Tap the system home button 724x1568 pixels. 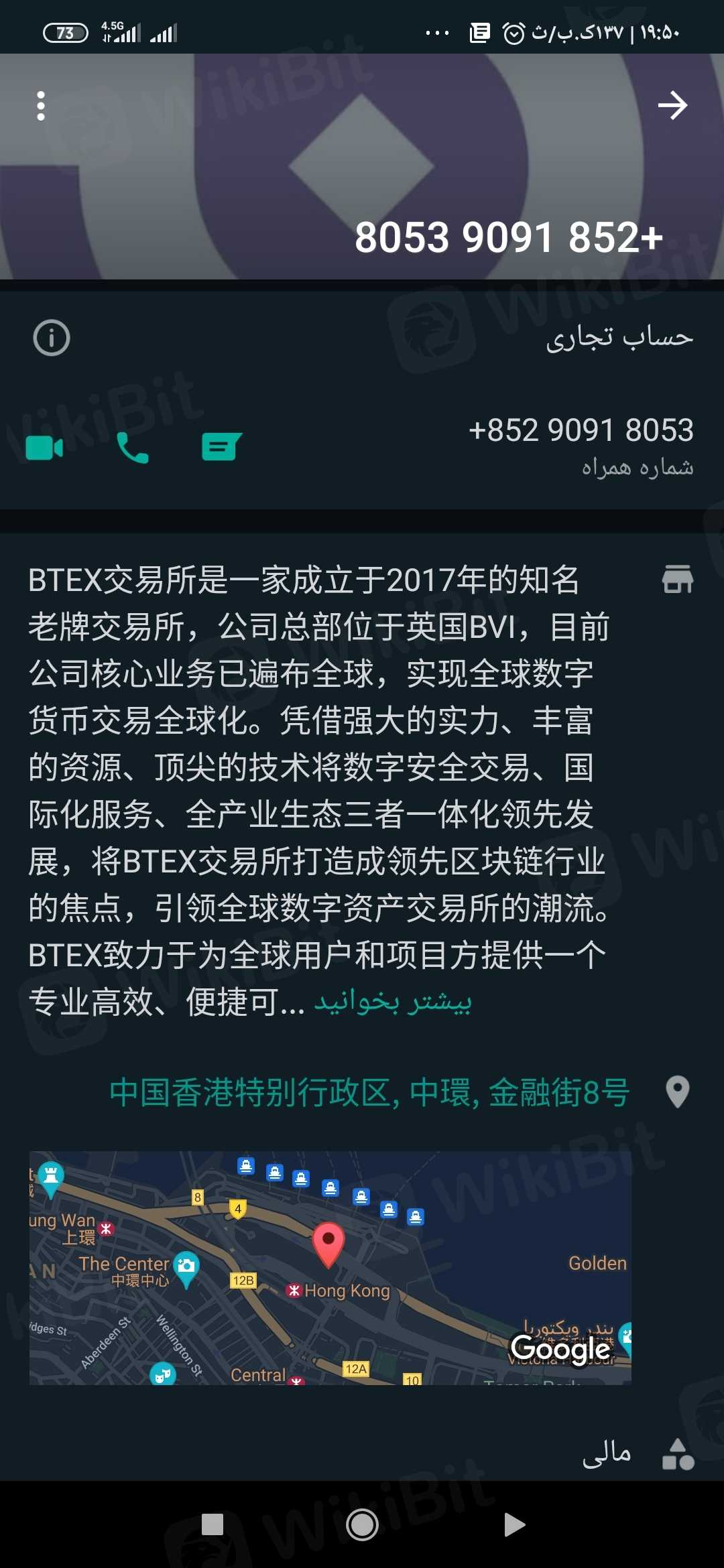tap(362, 1524)
